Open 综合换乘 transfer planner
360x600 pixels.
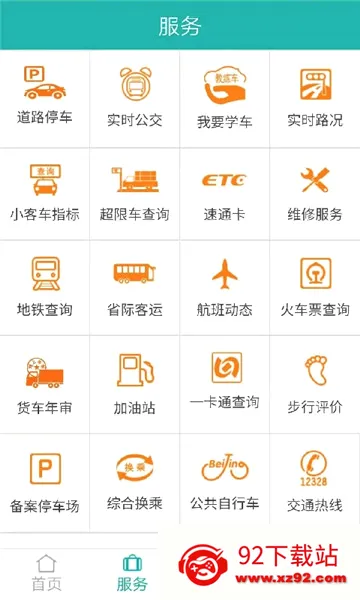coord(135,483)
